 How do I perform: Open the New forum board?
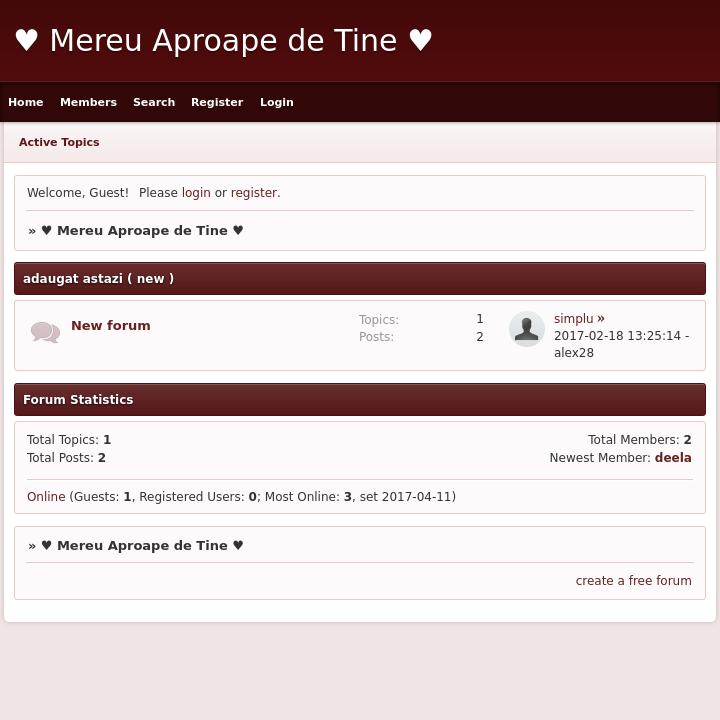pos(111,326)
